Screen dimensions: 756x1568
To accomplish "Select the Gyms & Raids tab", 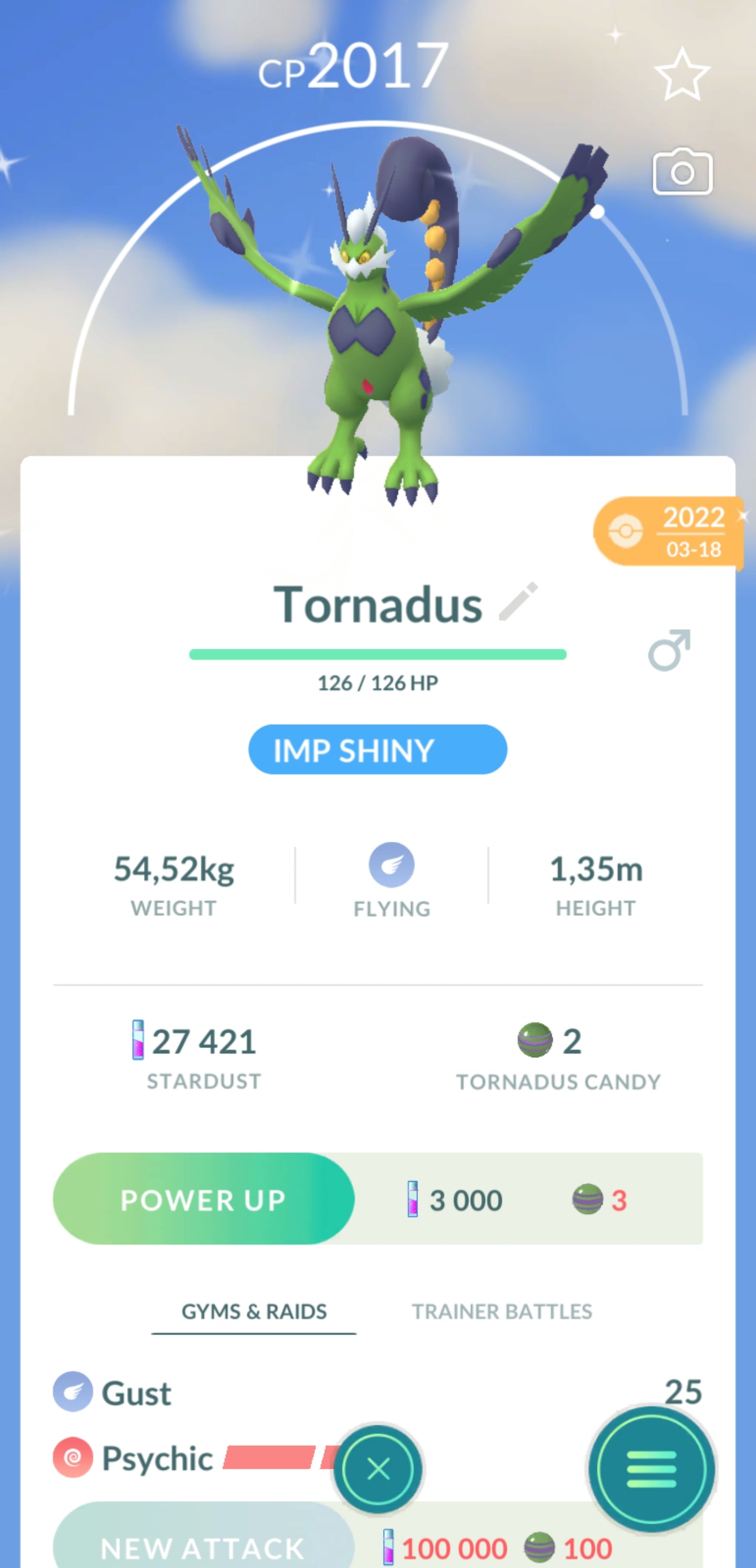I will coord(254,1311).
